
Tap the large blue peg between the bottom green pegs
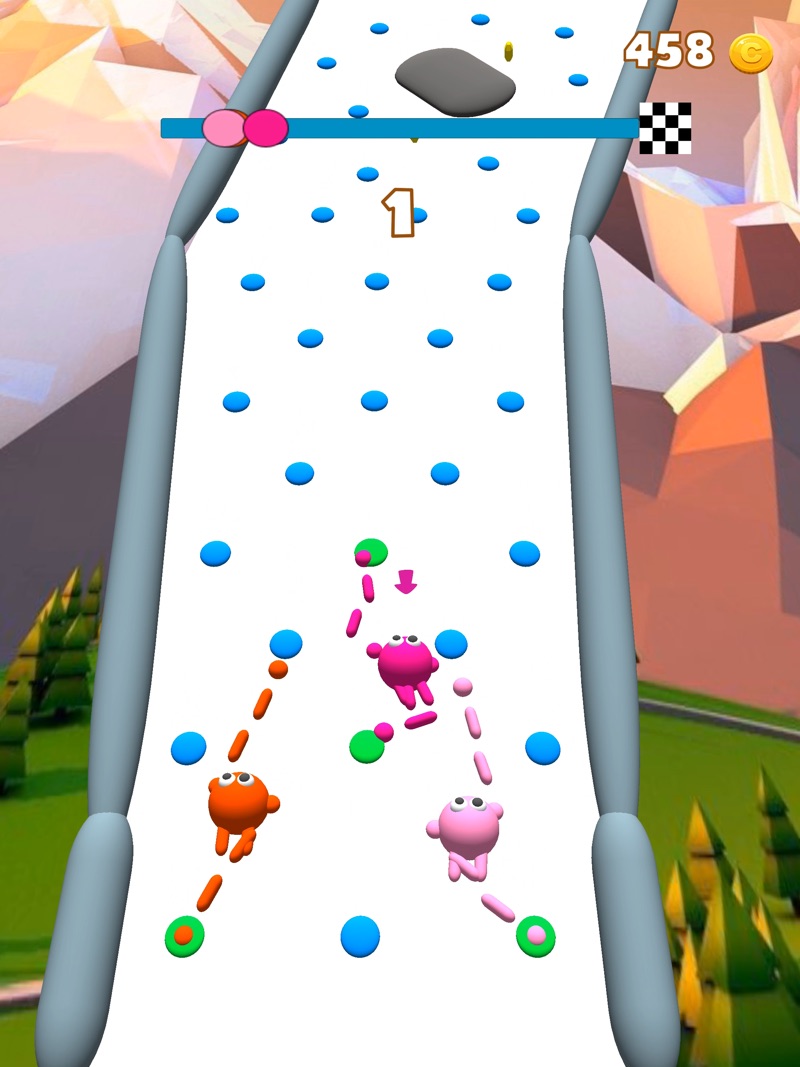click(x=360, y=936)
